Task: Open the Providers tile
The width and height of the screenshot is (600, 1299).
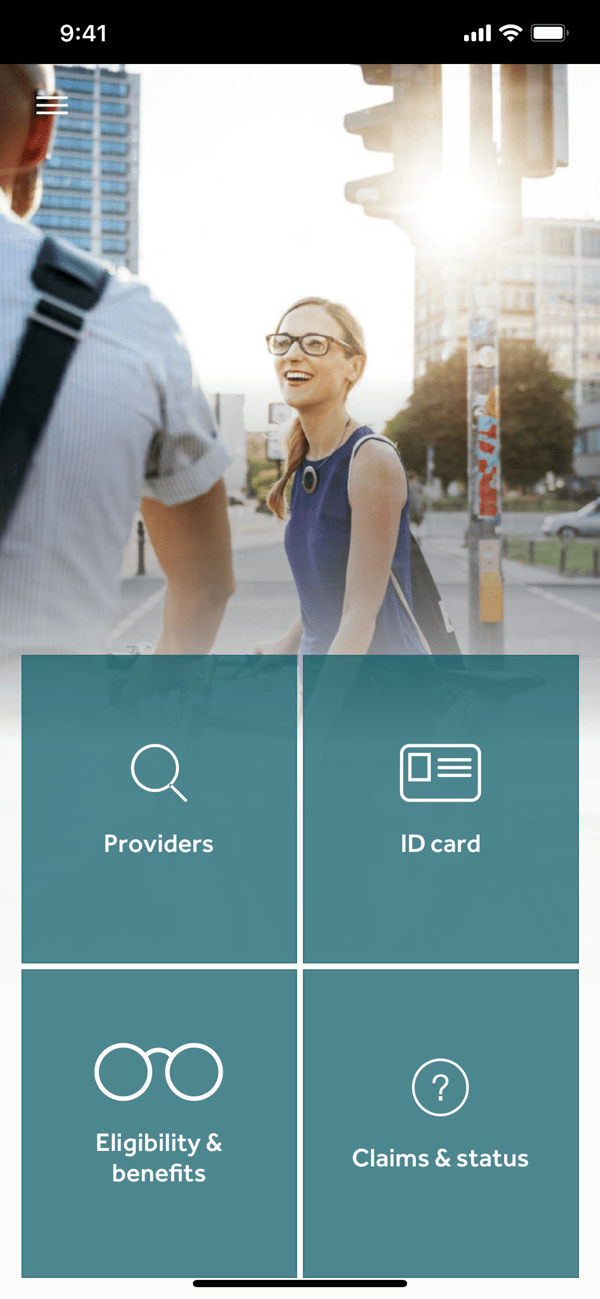Action: [x=159, y=808]
